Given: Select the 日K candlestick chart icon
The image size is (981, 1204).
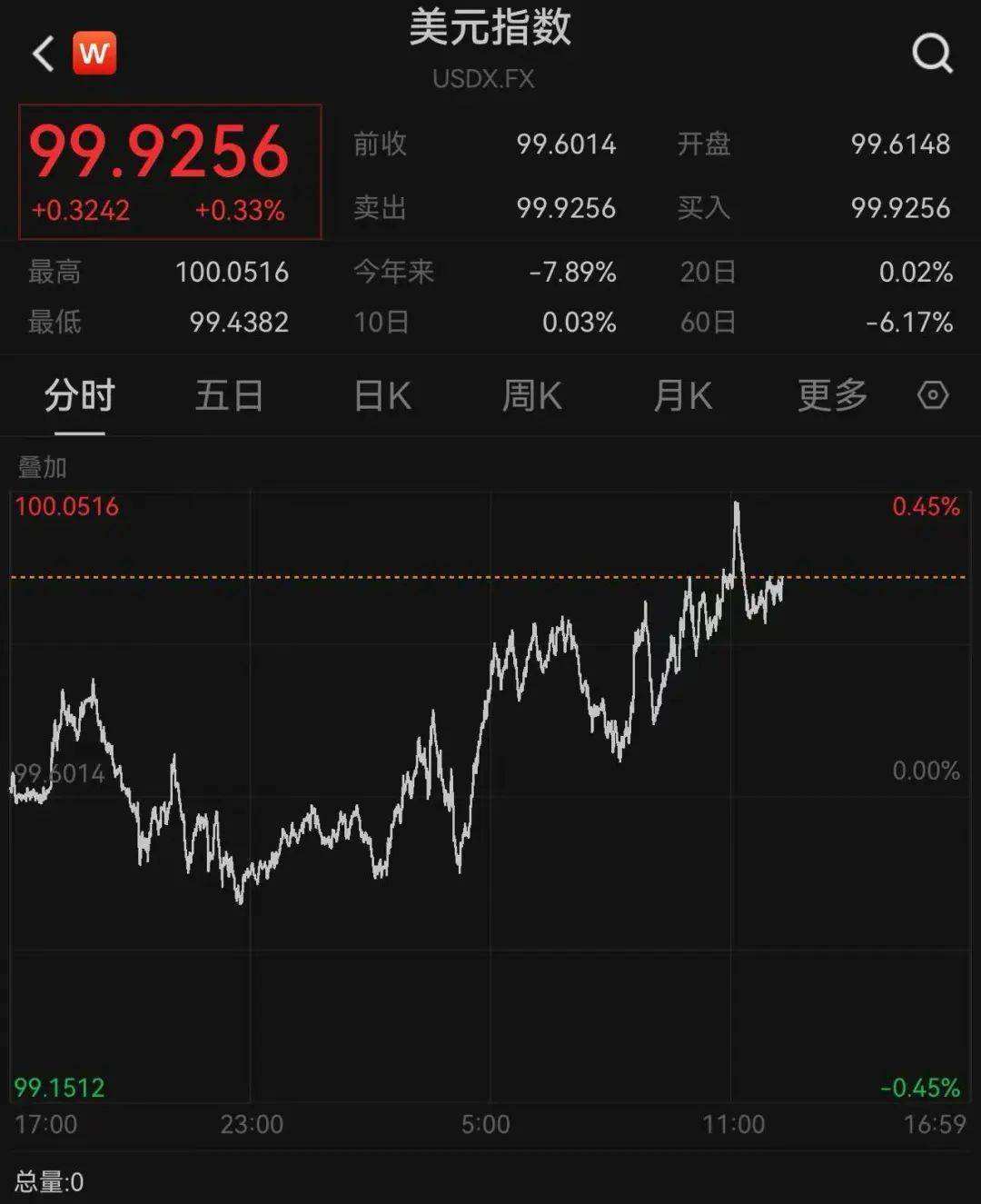Looking at the screenshot, I should pyautogui.click(x=381, y=396).
